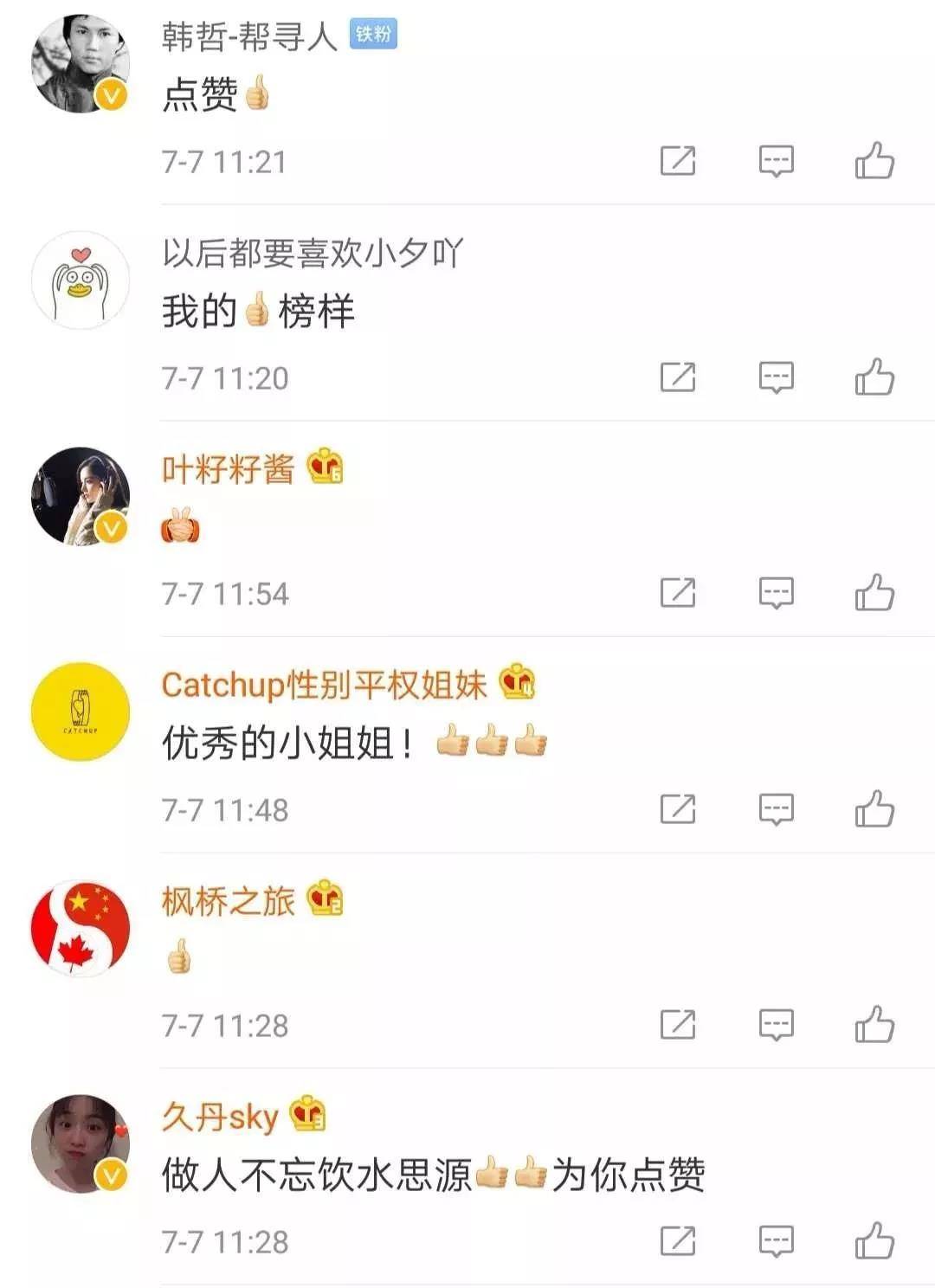Open Catchup性别平权姐妹's yellow avatar

click(x=81, y=712)
